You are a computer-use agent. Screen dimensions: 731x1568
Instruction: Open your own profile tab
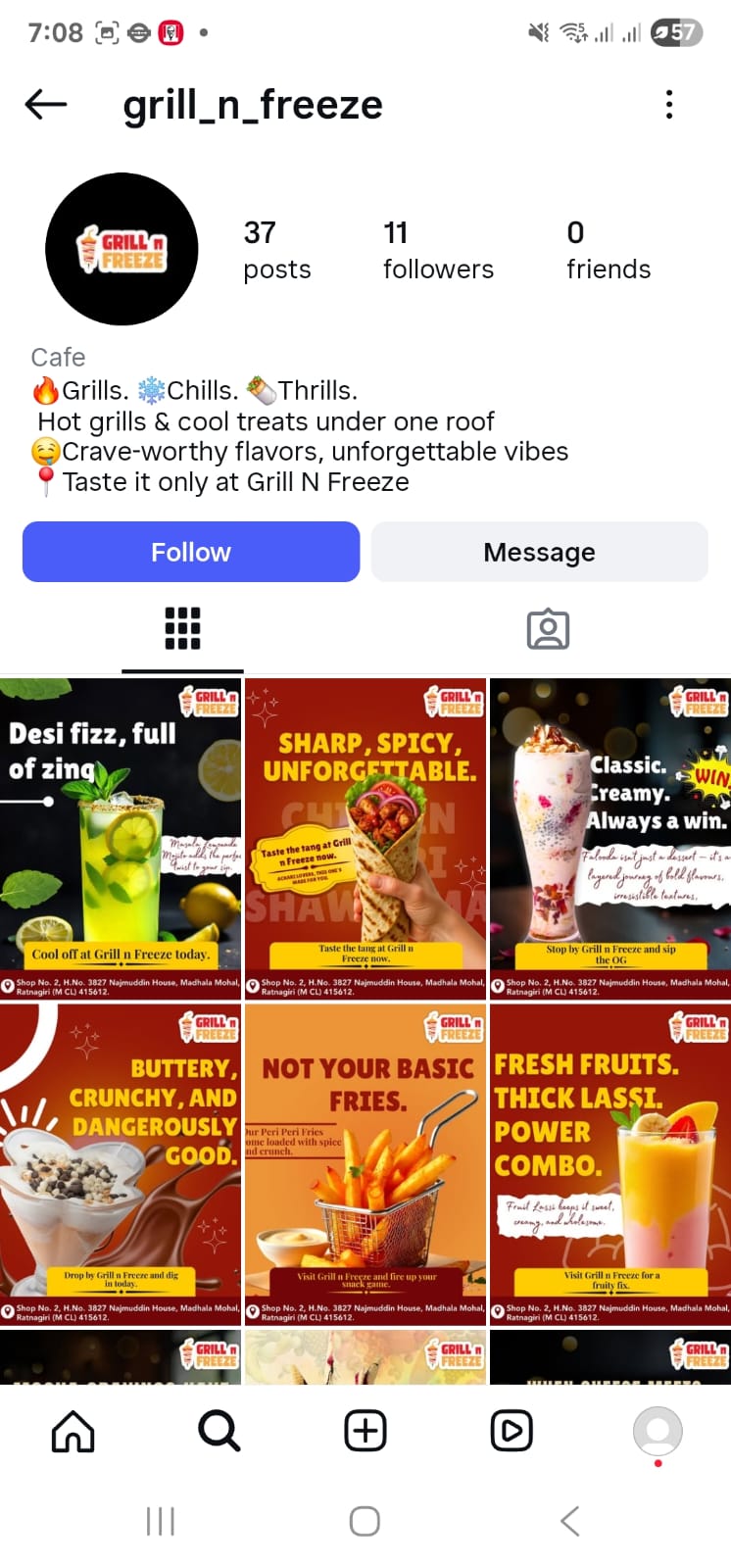click(658, 1432)
